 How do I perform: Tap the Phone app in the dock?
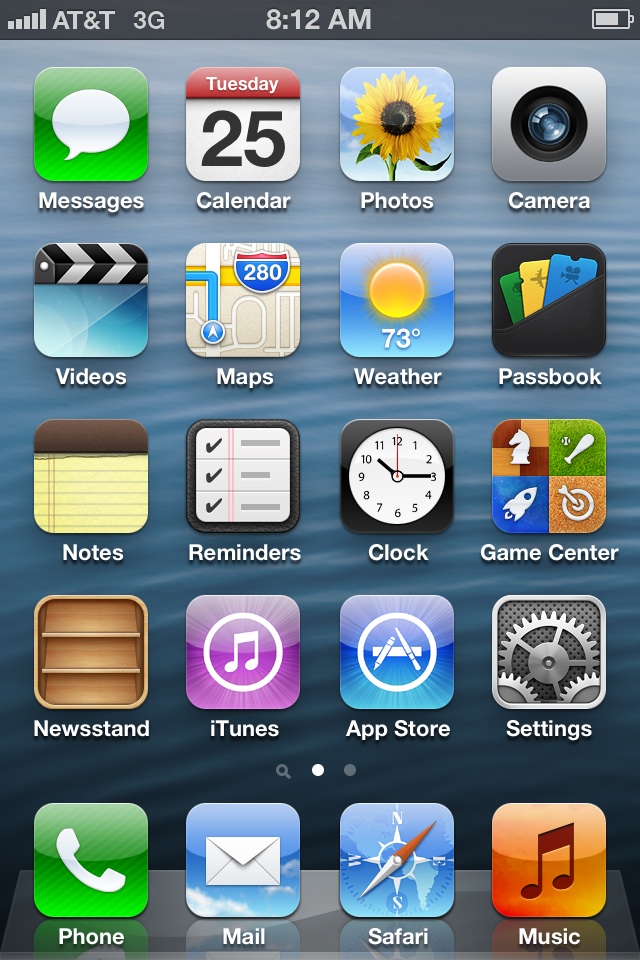pyautogui.click(x=91, y=860)
